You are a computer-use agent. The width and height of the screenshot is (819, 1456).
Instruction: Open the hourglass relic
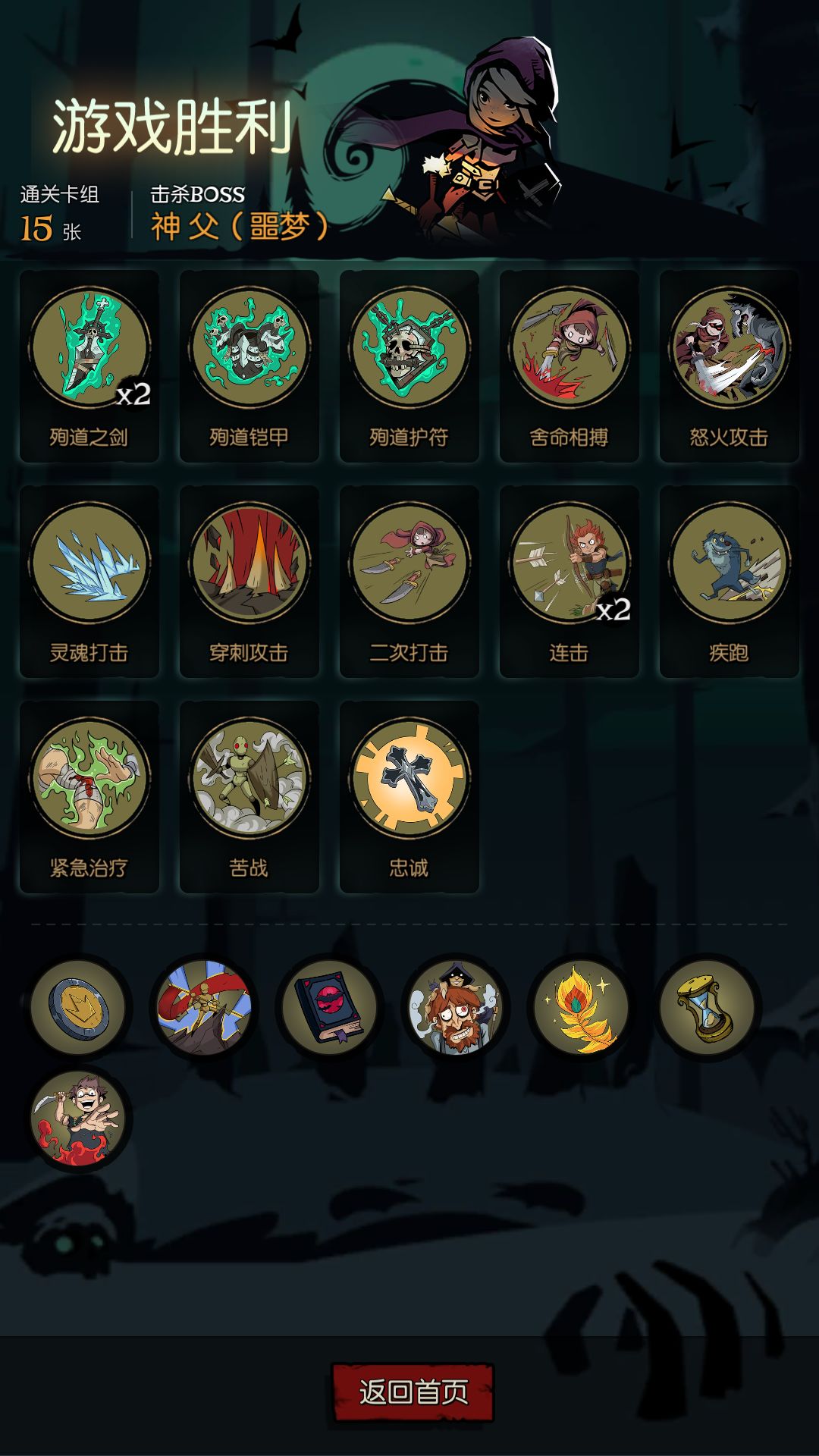click(707, 1007)
